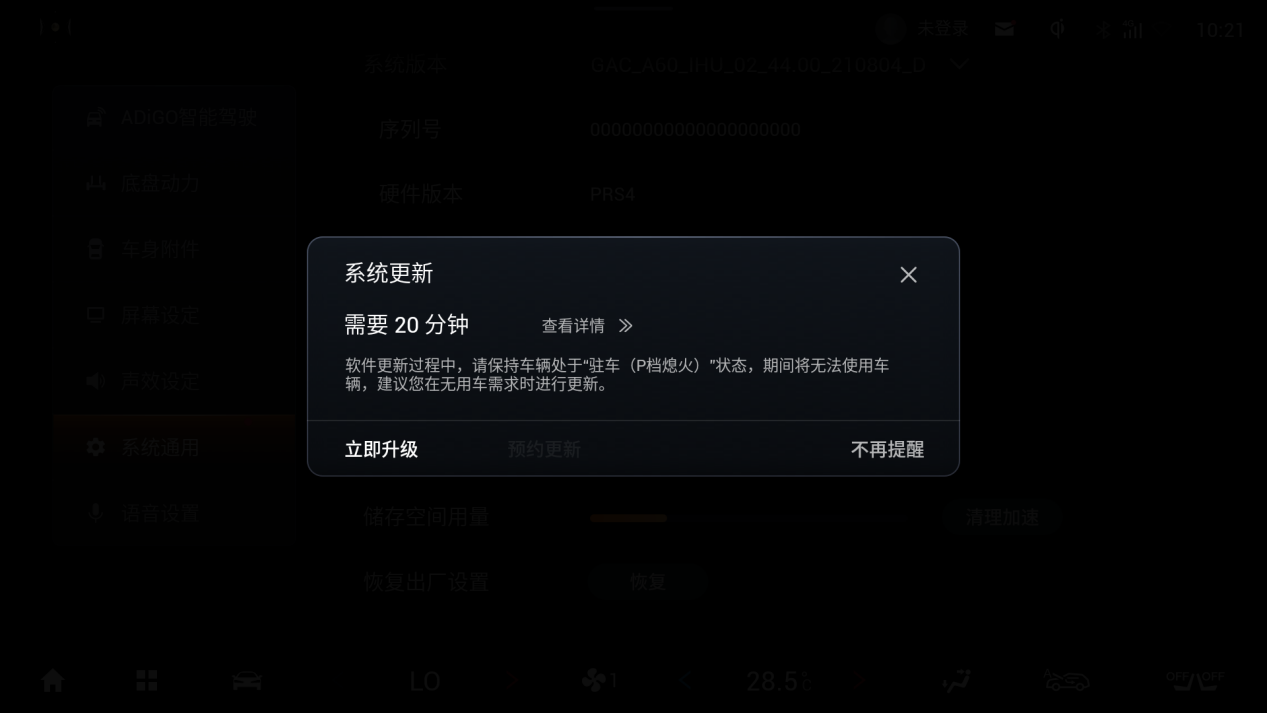Tap 立即升级 to upgrade now
The image size is (1267, 713).
coord(381,450)
